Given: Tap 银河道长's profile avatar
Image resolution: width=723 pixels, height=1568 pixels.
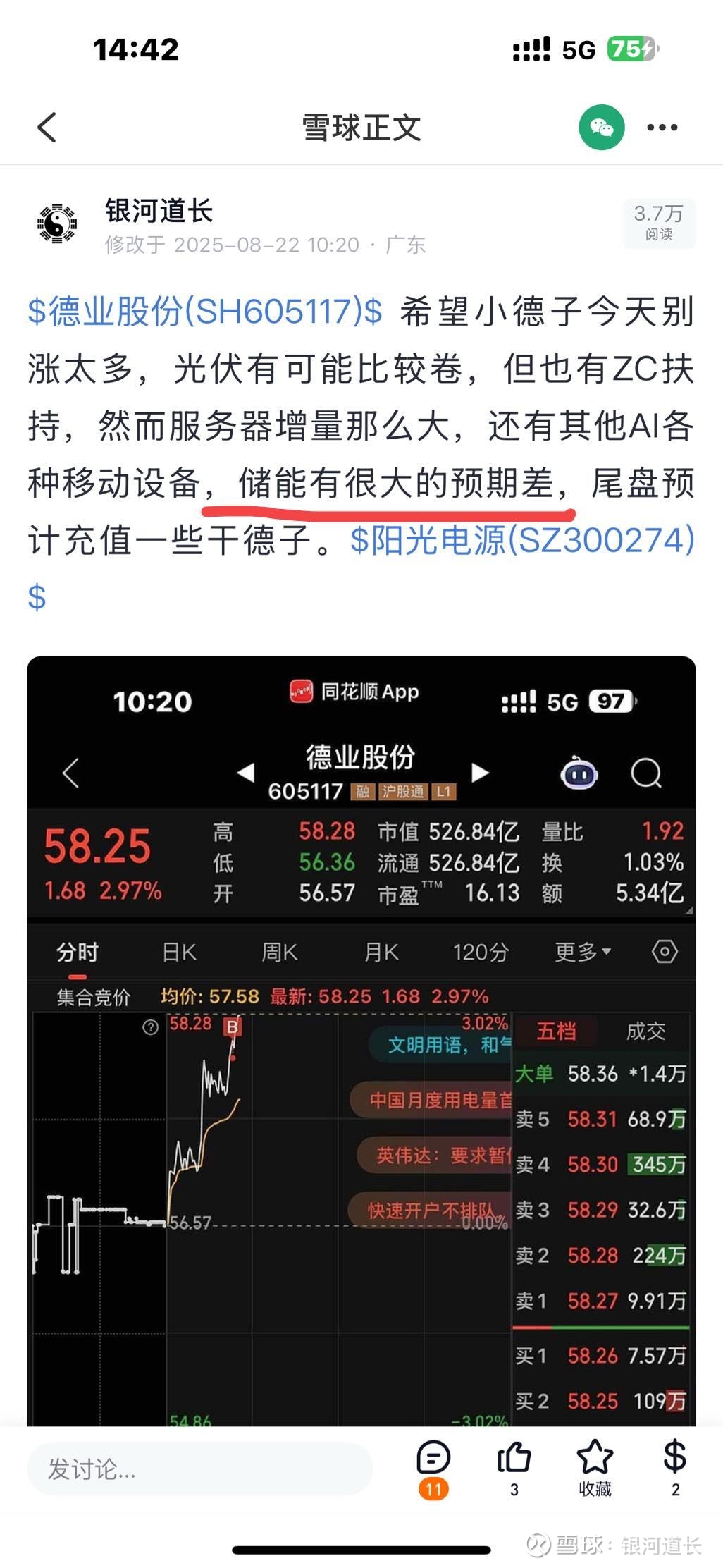Looking at the screenshot, I should click(x=57, y=222).
